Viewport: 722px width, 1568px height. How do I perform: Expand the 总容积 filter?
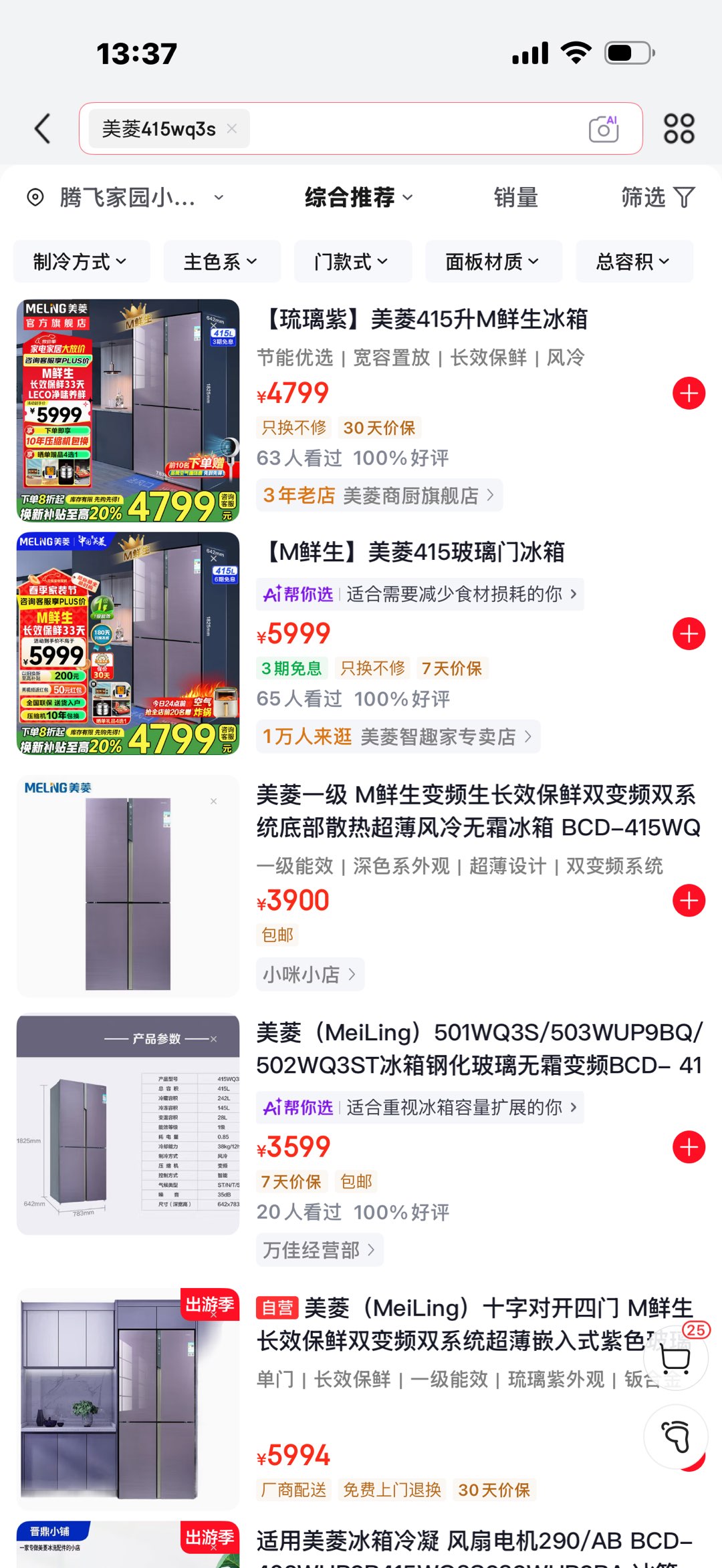pos(632,261)
